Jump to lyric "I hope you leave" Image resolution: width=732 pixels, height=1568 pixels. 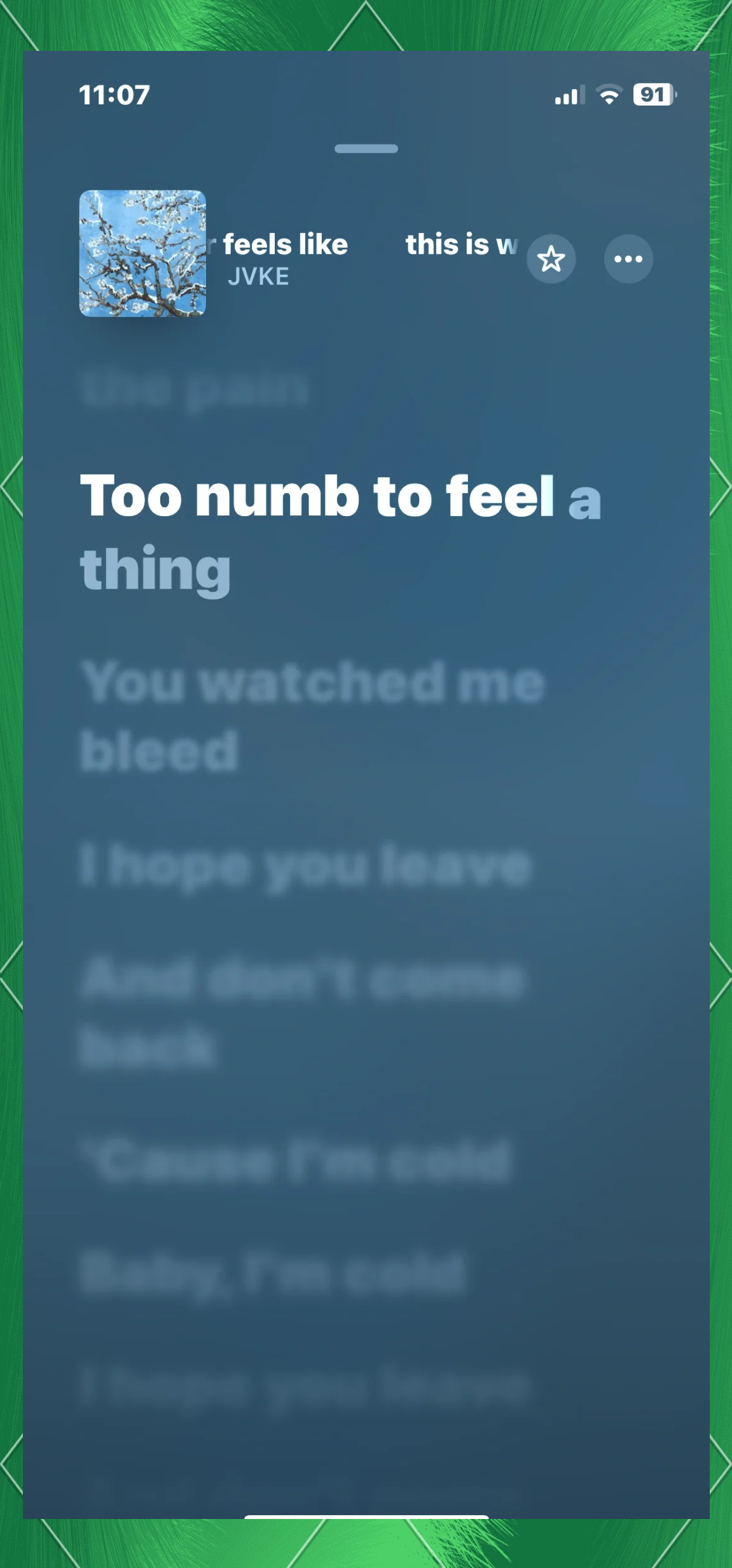click(305, 864)
